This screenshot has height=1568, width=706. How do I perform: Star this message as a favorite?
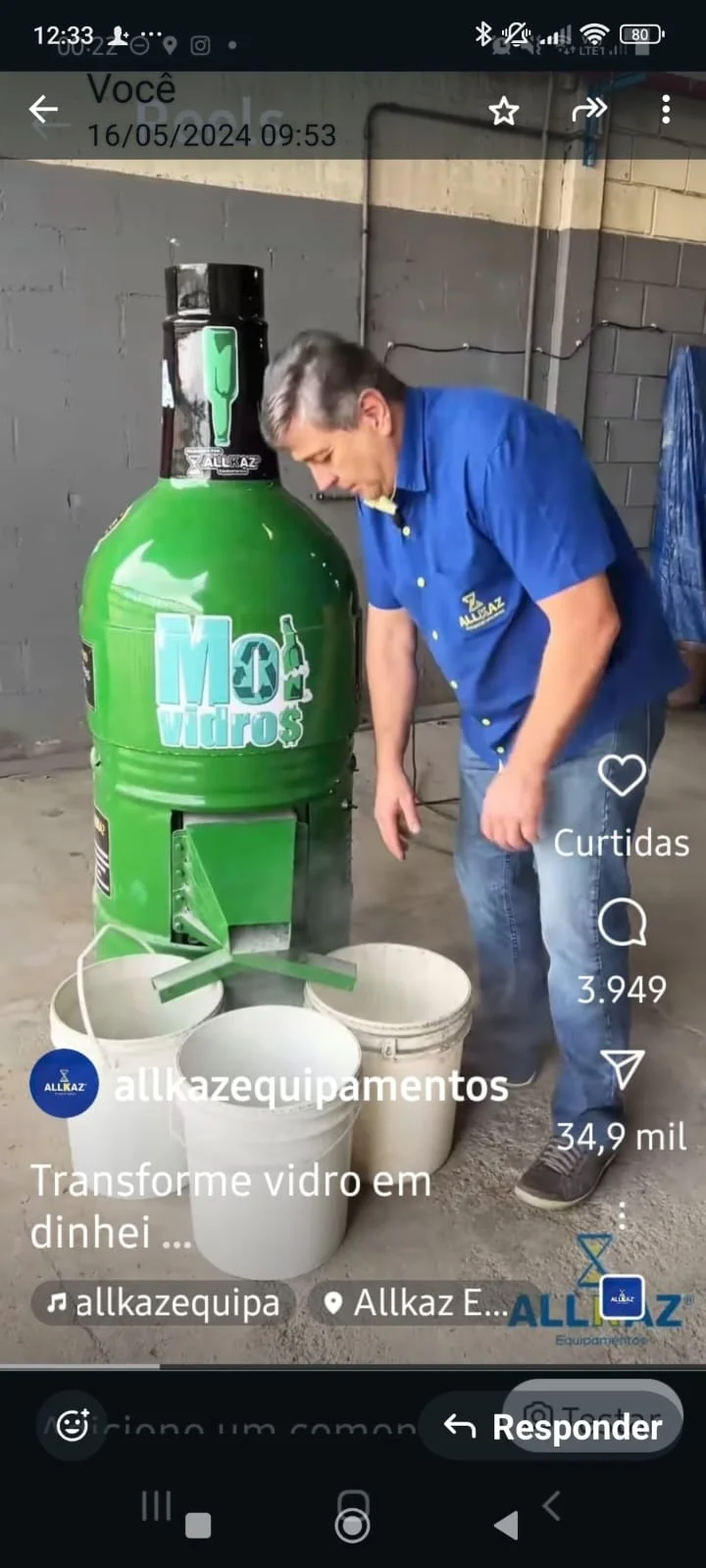pyautogui.click(x=503, y=112)
